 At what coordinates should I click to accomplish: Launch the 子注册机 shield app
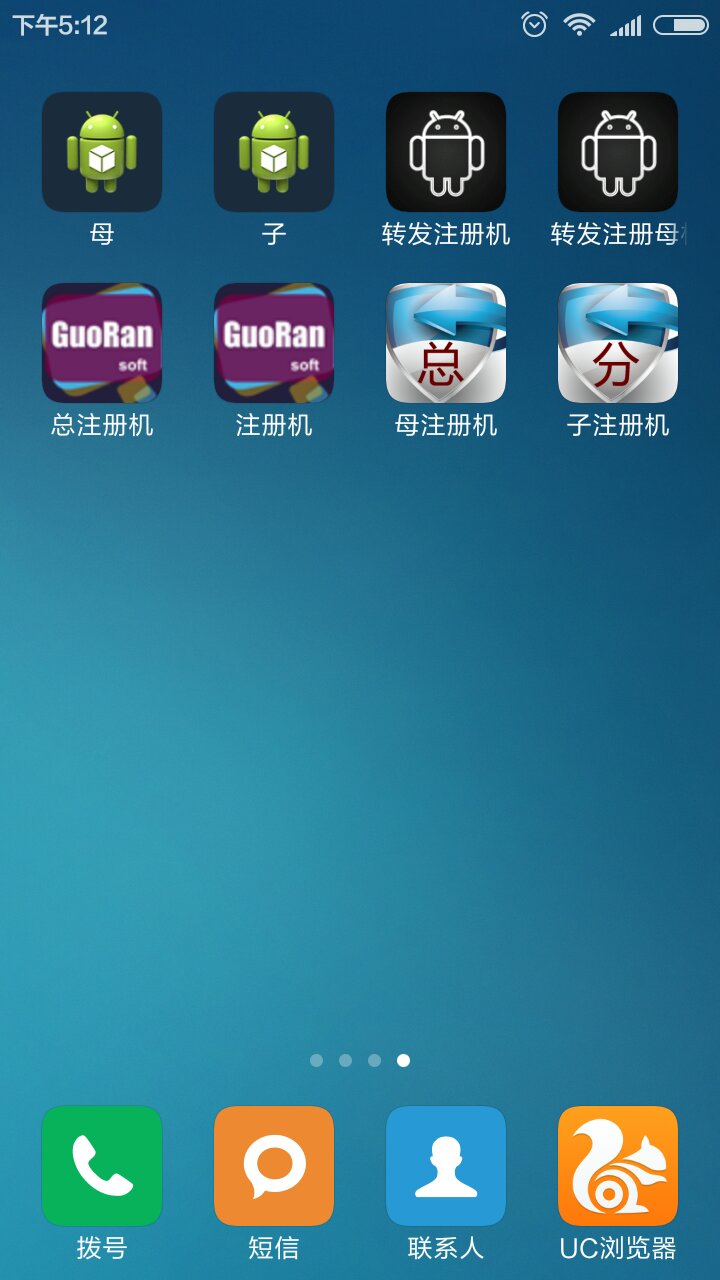pyautogui.click(x=617, y=343)
